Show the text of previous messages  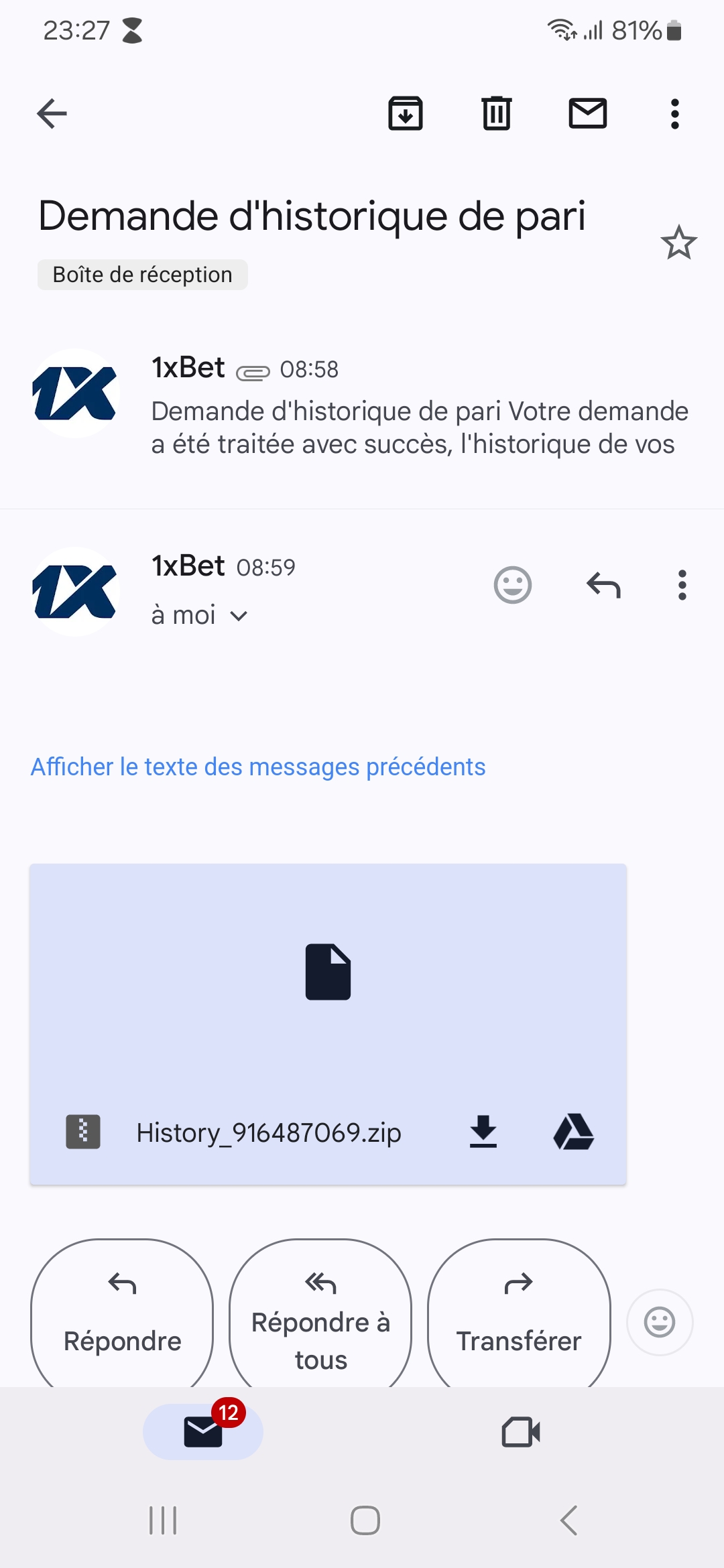tap(258, 767)
